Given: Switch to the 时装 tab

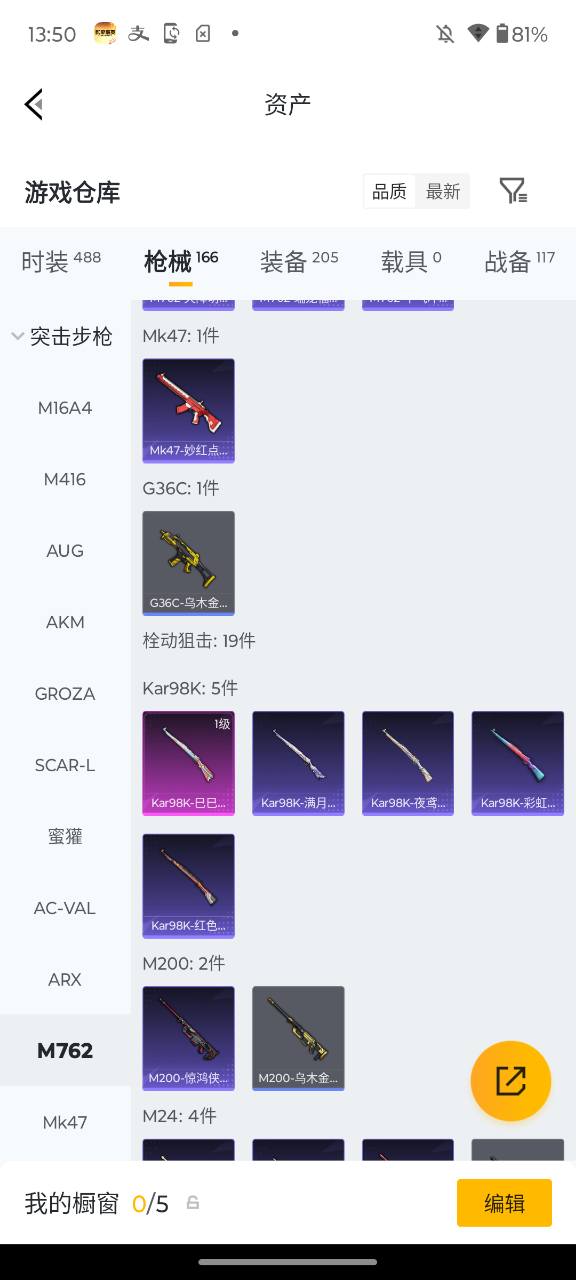Looking at the screenshot, I should (x=61, y=262).
